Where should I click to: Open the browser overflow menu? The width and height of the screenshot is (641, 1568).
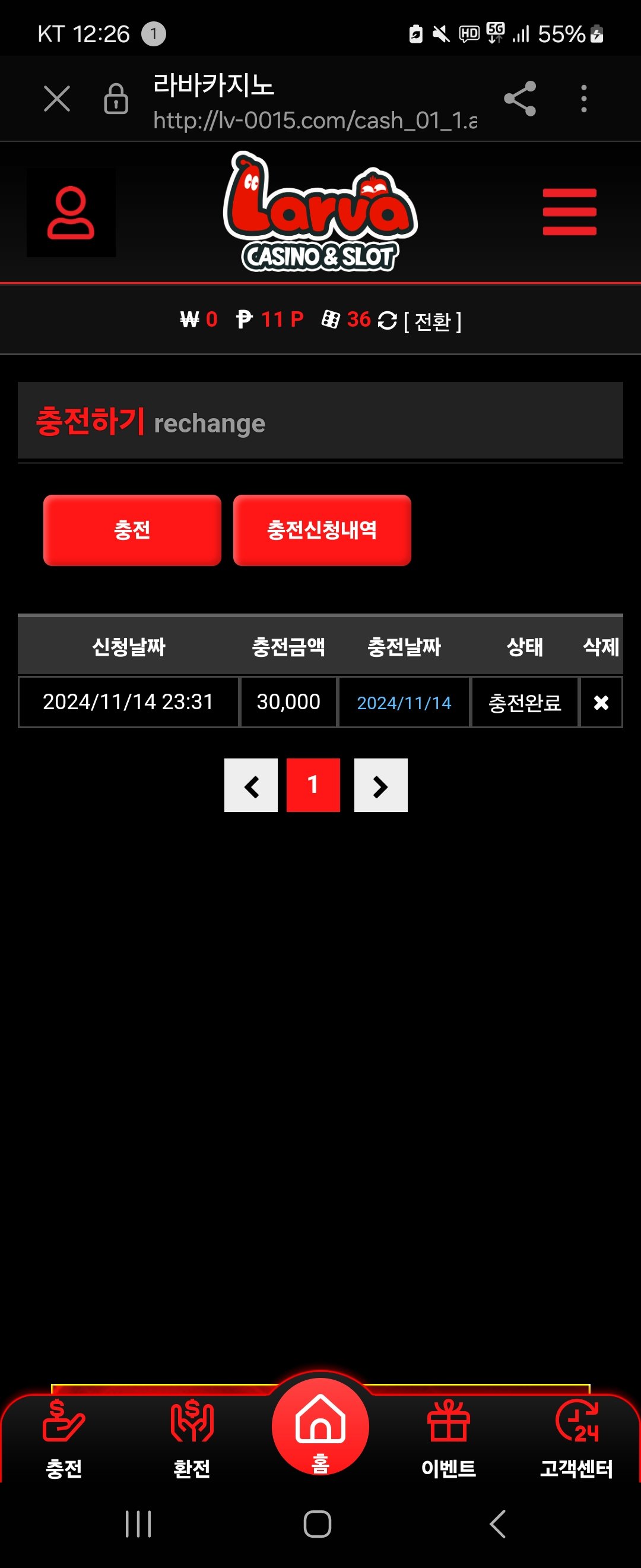(583, 99)
